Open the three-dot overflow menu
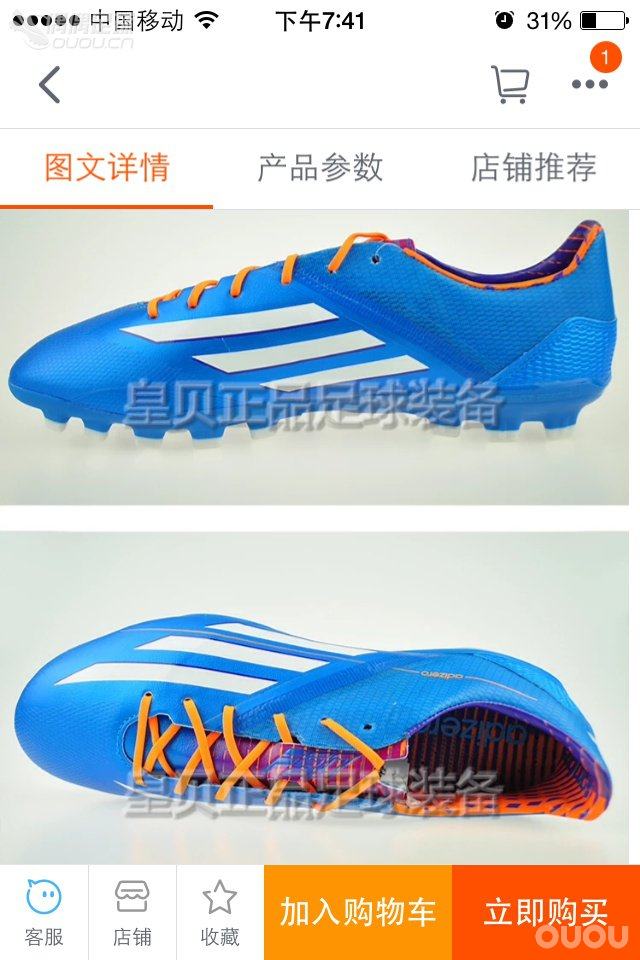640x960 pixels. point(590,85)
